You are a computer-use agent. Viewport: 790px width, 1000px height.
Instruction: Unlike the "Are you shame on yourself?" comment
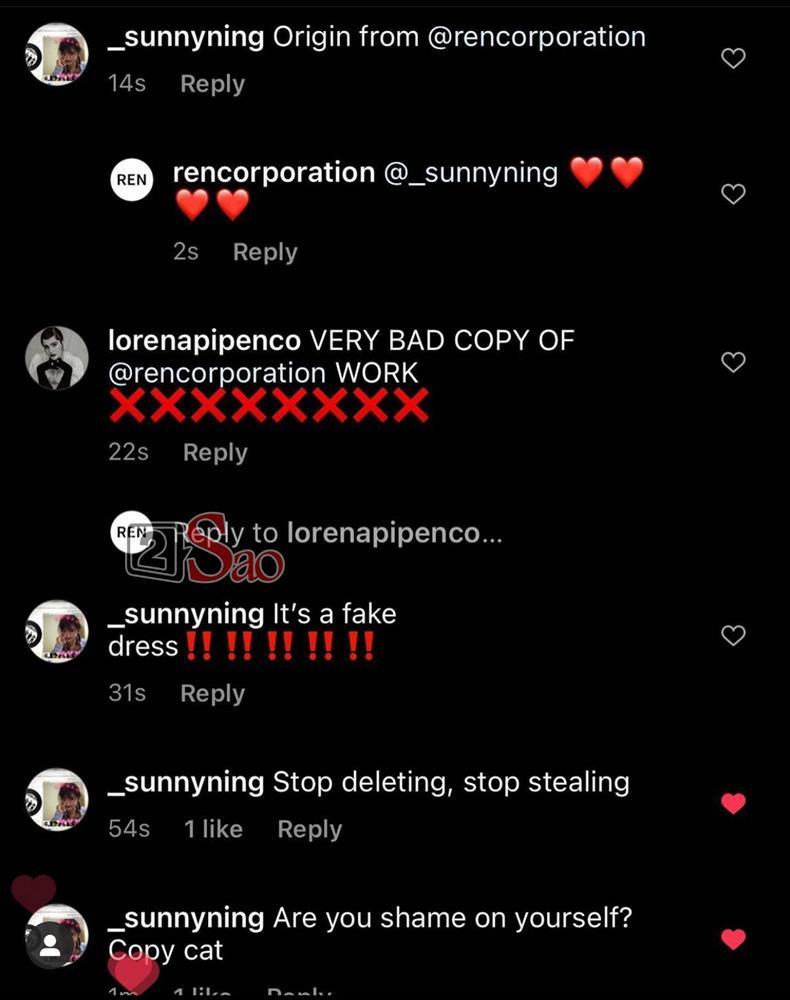pyautogui.click(x=733, y=939)
